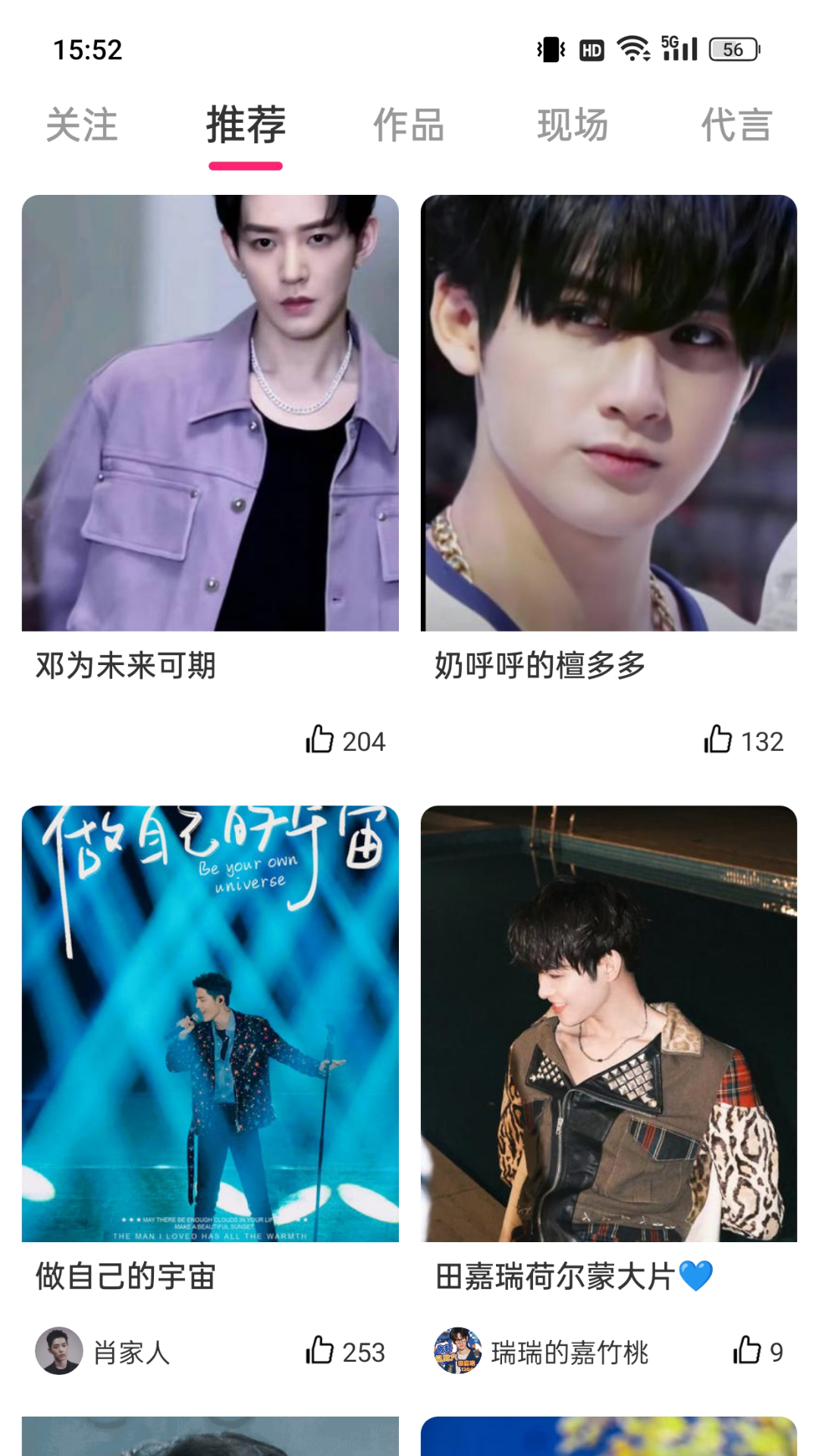819x1456 pixels.
Task: Like the 田嘉瑞荷尔蒙大片 post
Action: [x=747, y=1351]
